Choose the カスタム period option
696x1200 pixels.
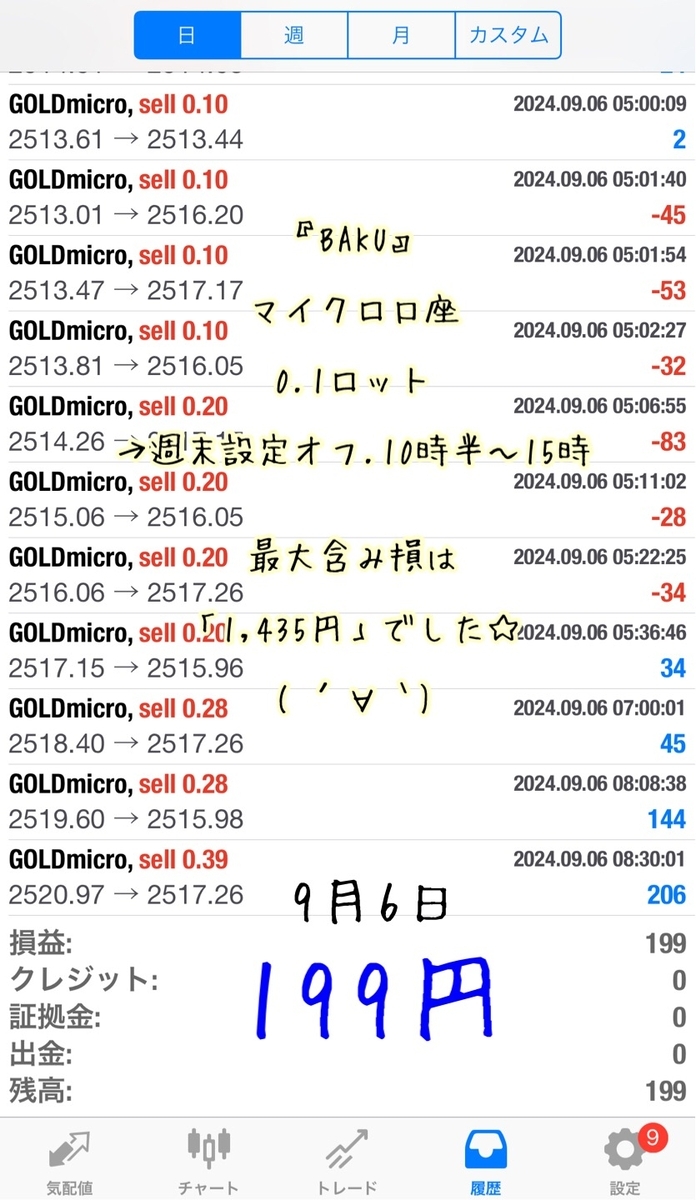(x=508, y=35)
